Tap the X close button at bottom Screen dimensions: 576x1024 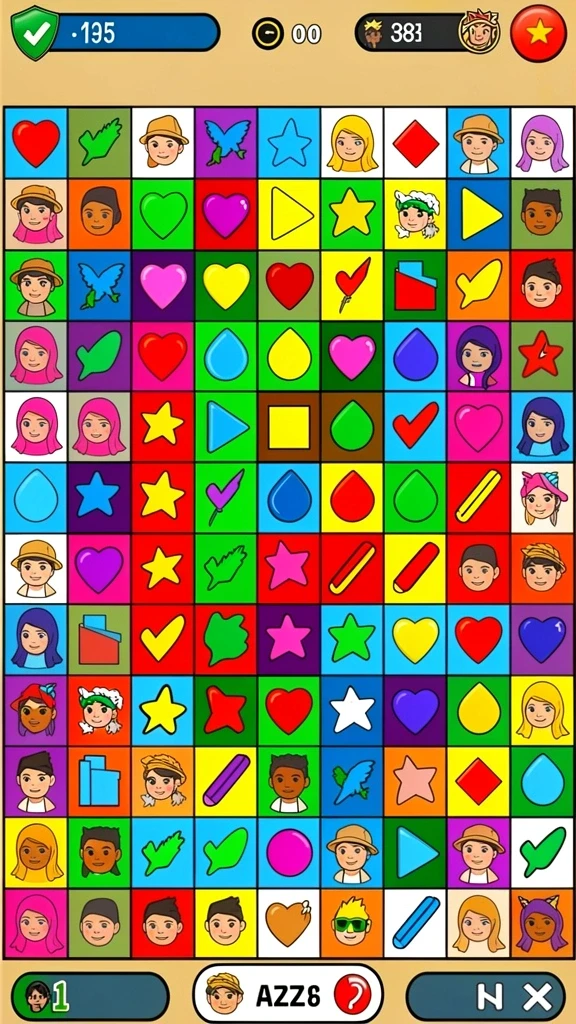538,997
